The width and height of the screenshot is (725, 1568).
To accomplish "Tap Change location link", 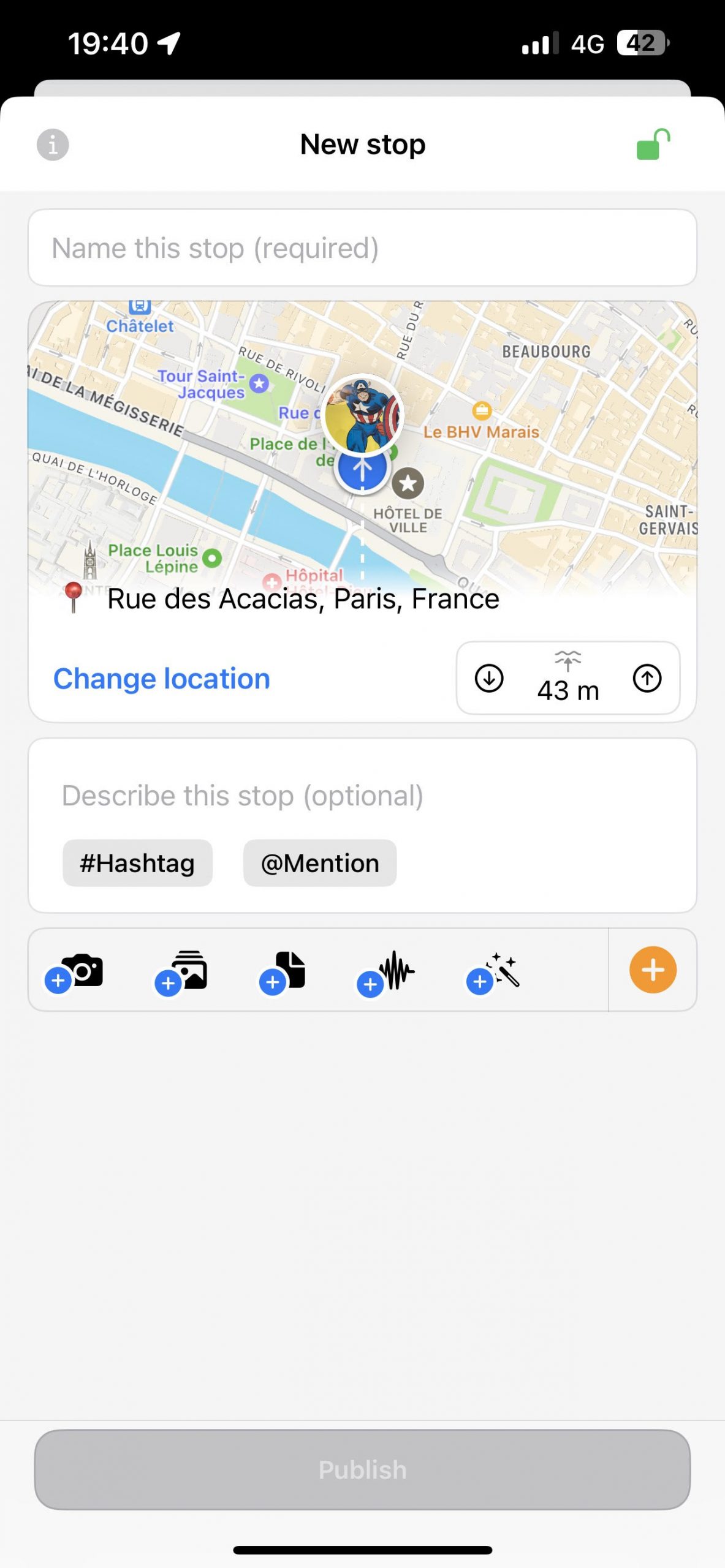I will pos(162,679).
